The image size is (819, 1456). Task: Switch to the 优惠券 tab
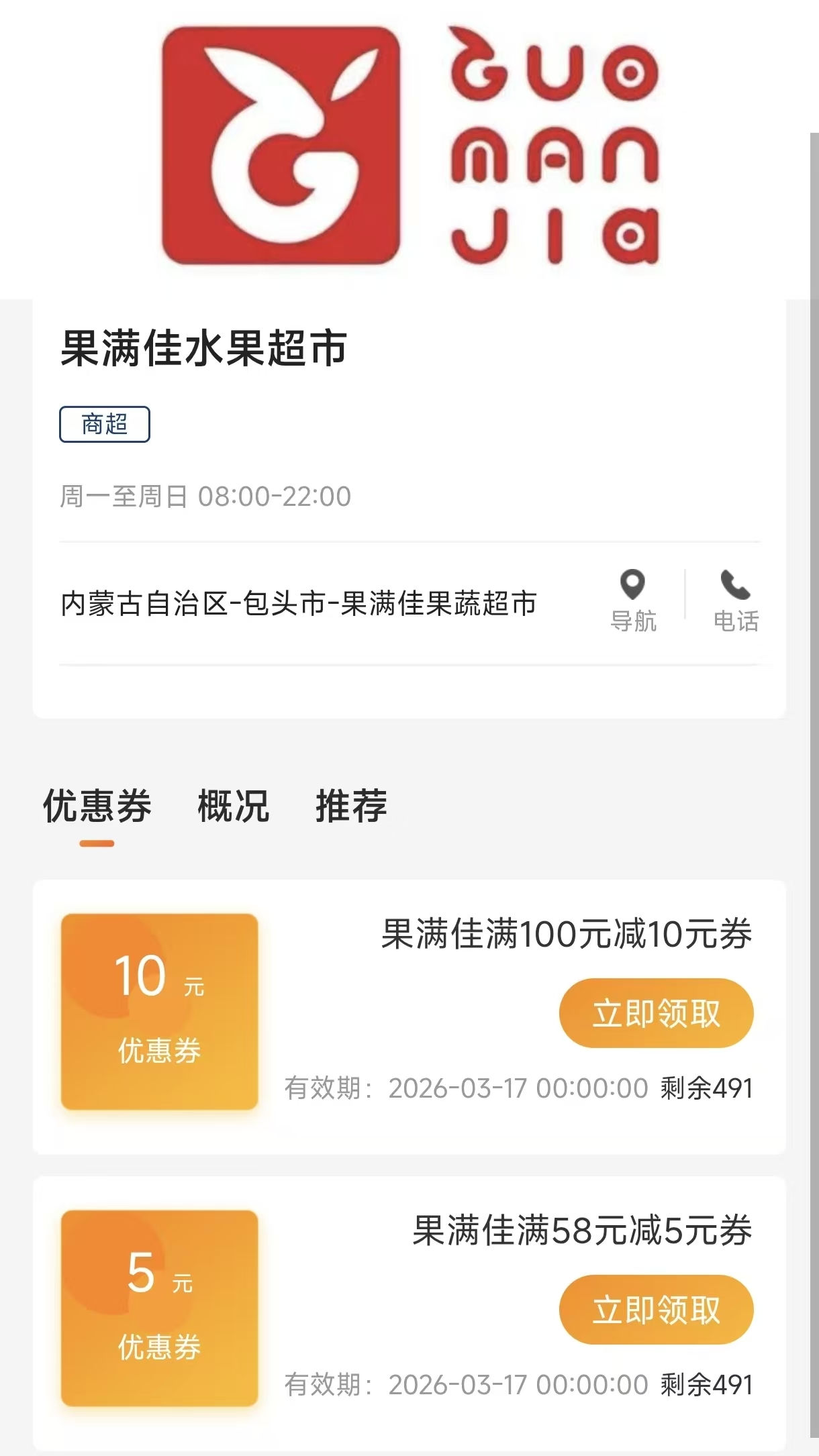tap(97, 807)
